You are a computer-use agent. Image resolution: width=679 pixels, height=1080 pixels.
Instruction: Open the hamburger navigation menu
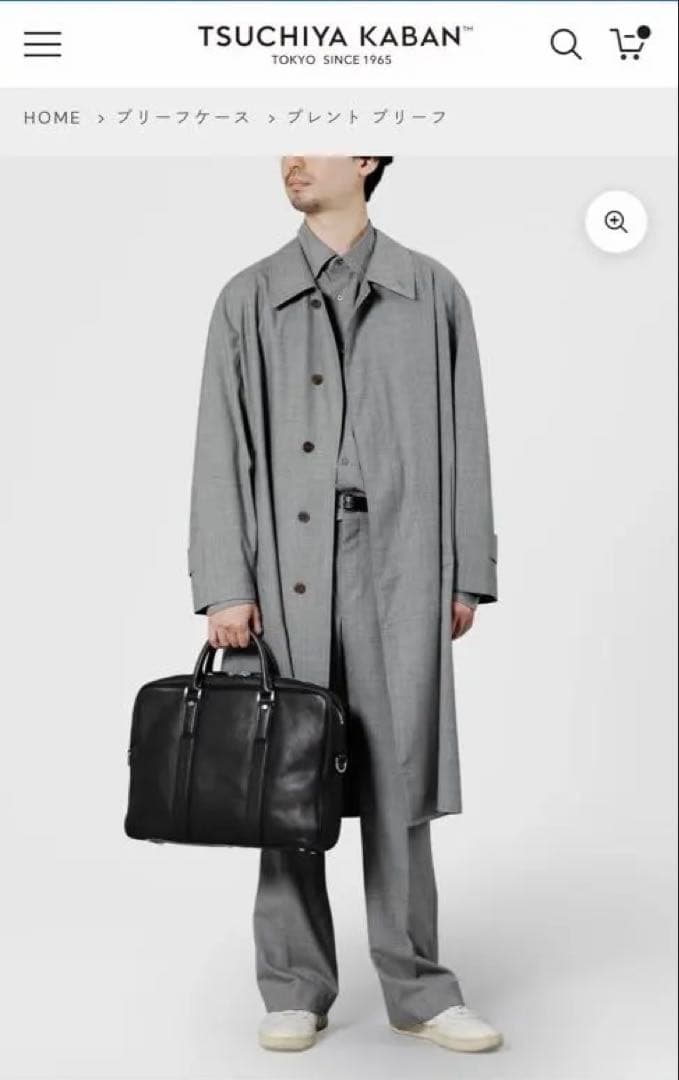pos(43,44)
